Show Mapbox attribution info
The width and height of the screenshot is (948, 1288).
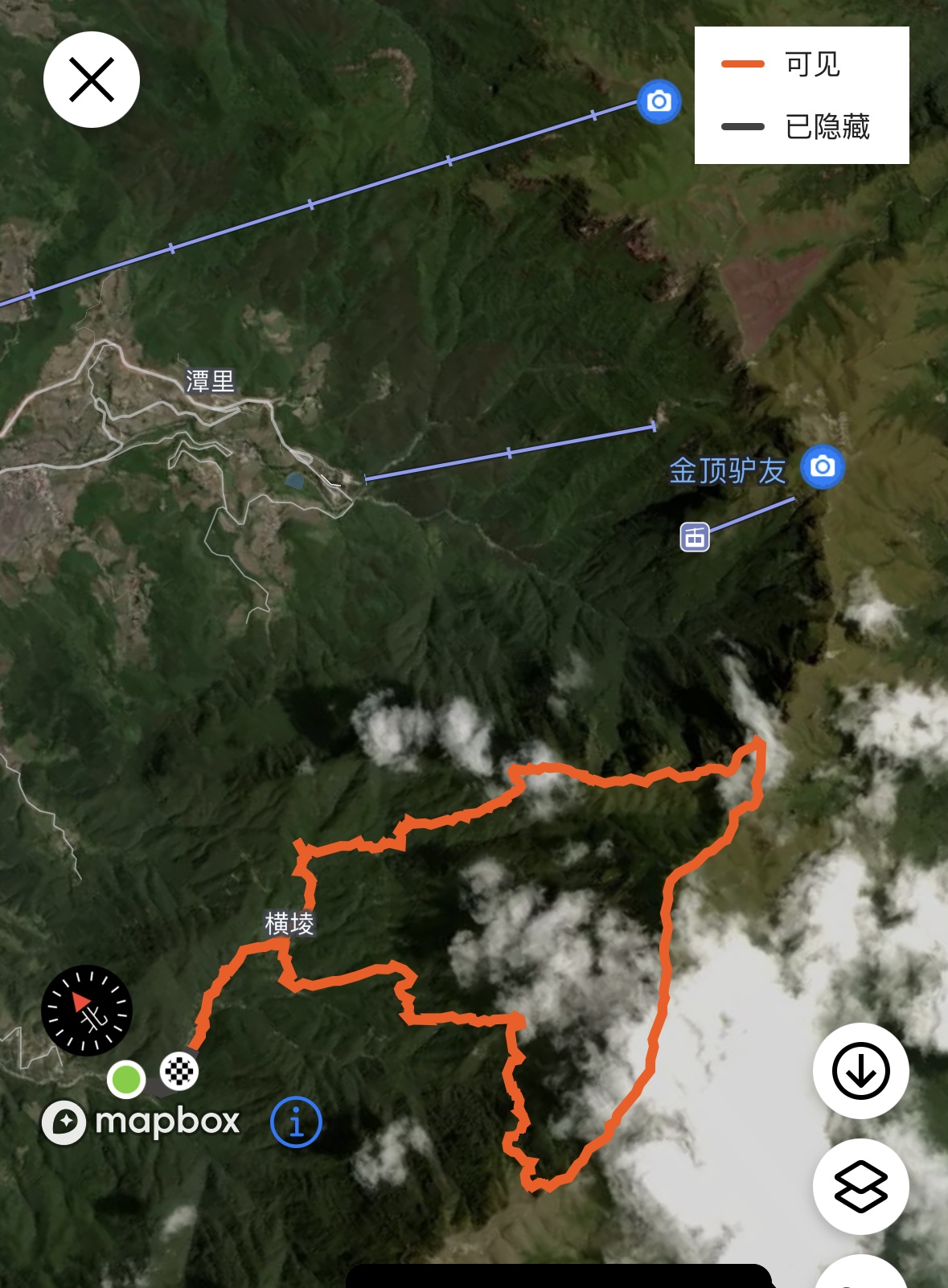(296, 1122)
